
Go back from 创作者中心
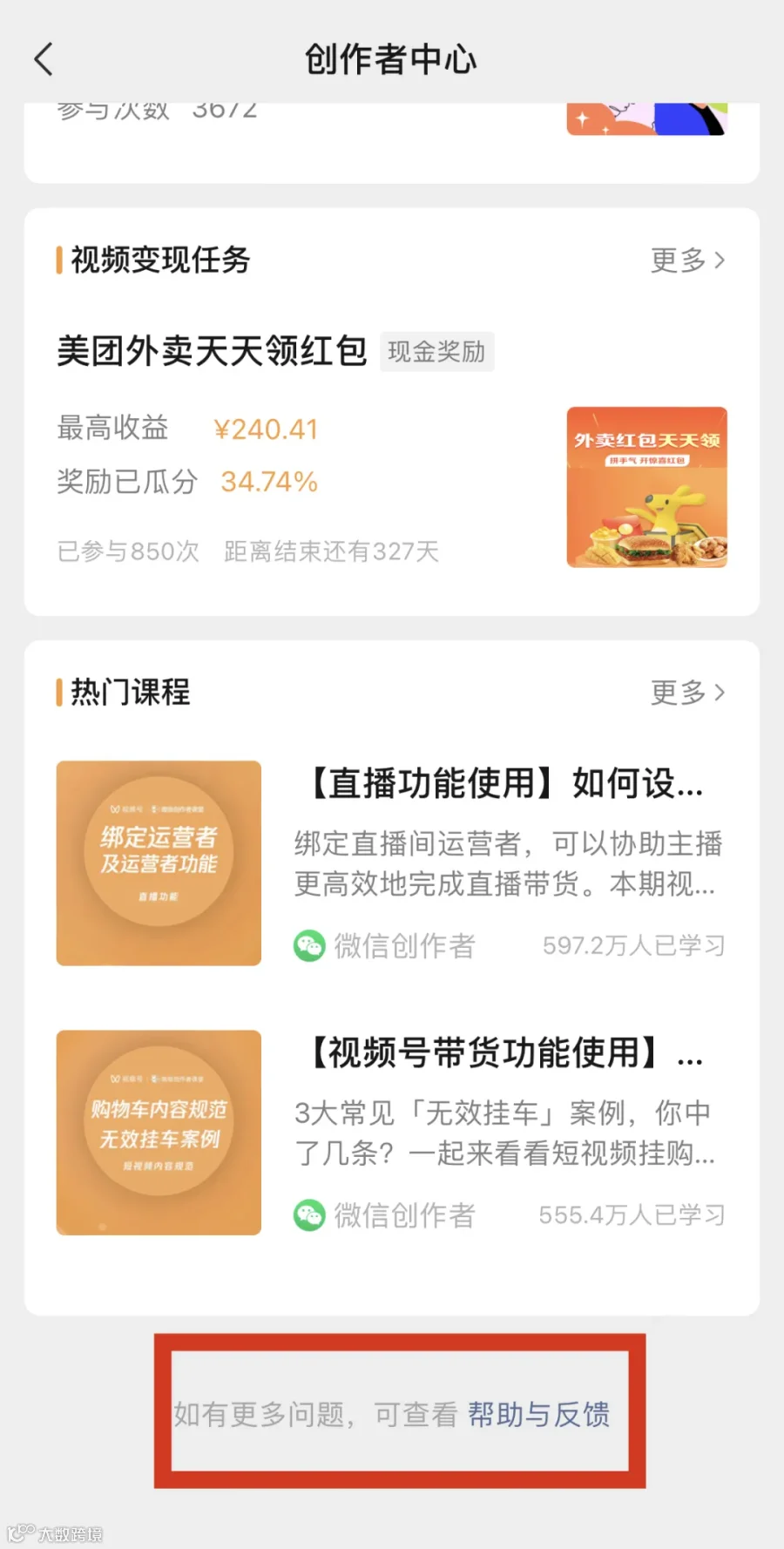(44, 59)
